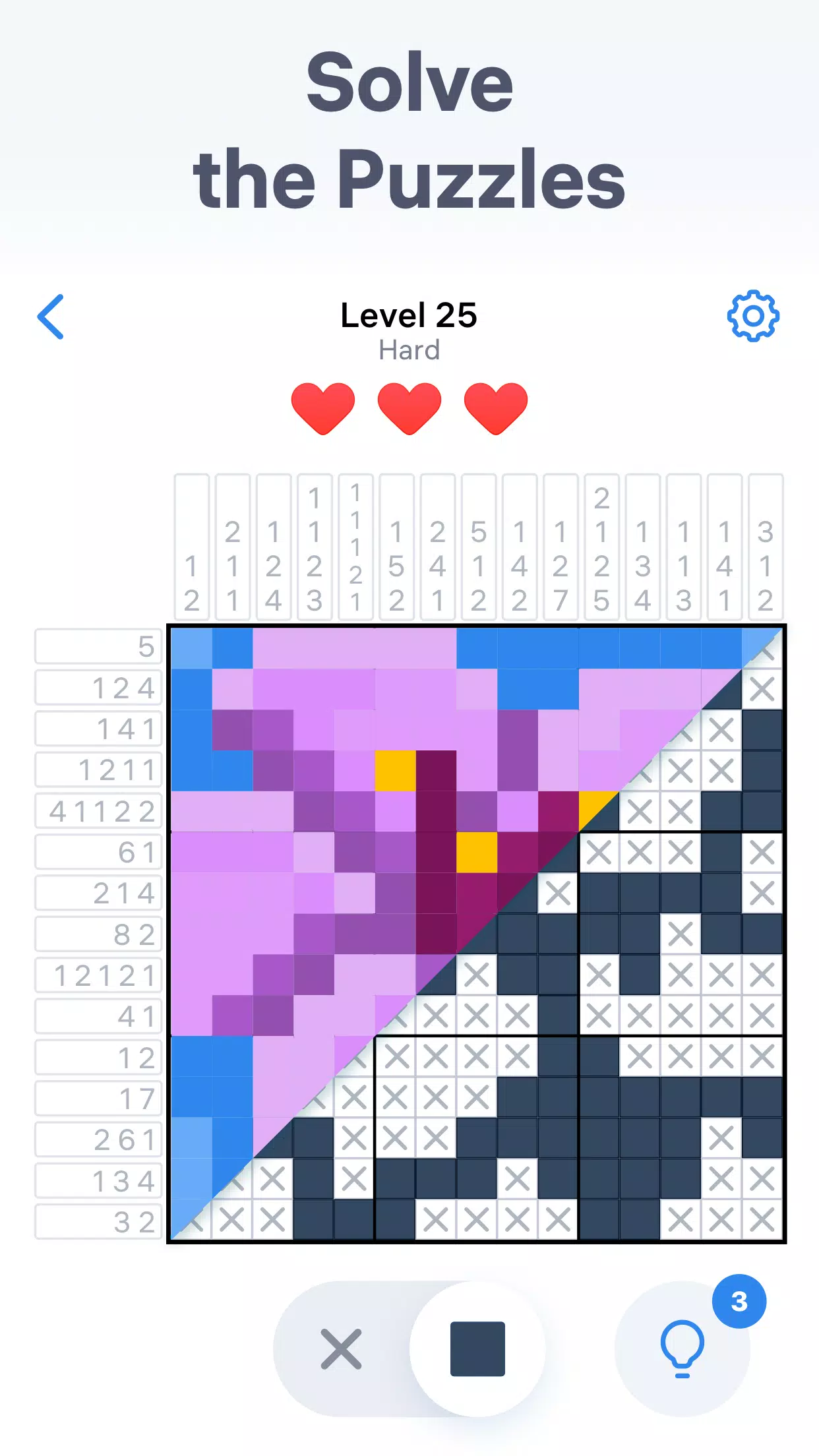Click the row clue labeled 4 1 1 2 2

98,810
